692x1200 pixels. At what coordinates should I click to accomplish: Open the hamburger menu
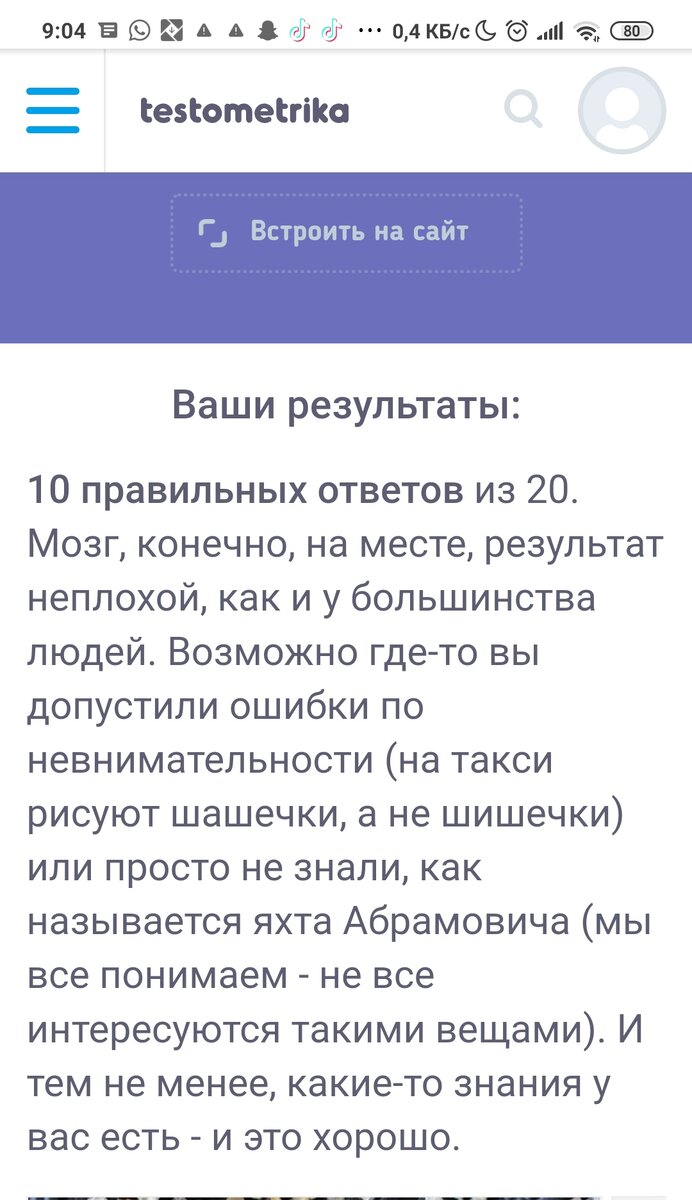[x=52, y=110]
